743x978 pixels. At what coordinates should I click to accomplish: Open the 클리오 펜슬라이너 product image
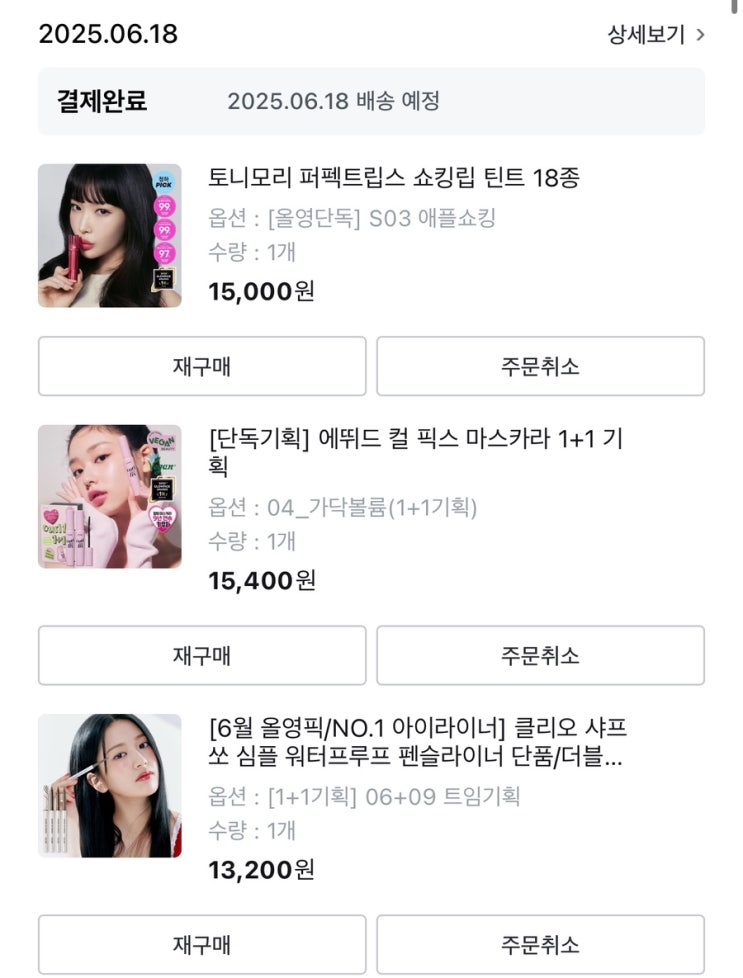tap(110, 786)
